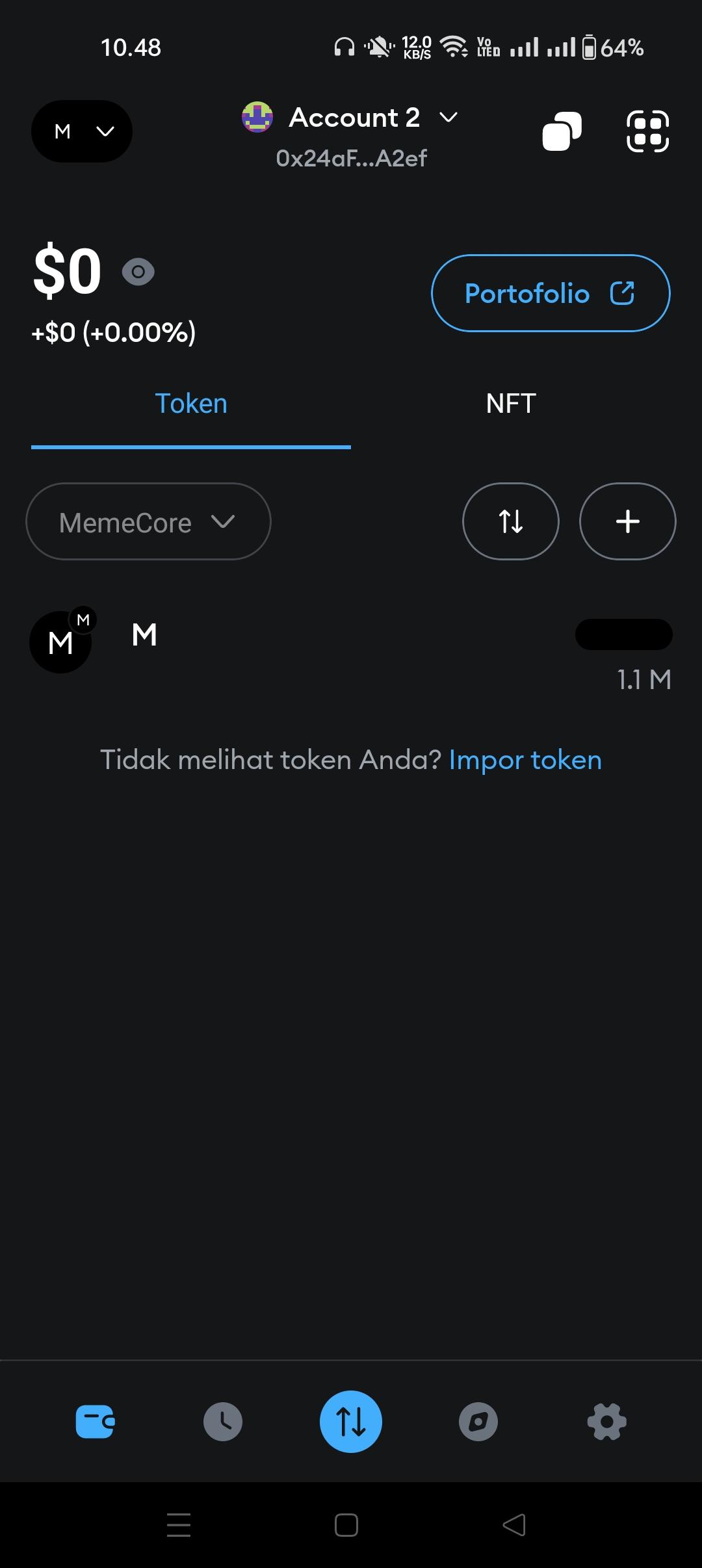
Task: Add a new token with plus button
Action: click(x=627, y=521)
